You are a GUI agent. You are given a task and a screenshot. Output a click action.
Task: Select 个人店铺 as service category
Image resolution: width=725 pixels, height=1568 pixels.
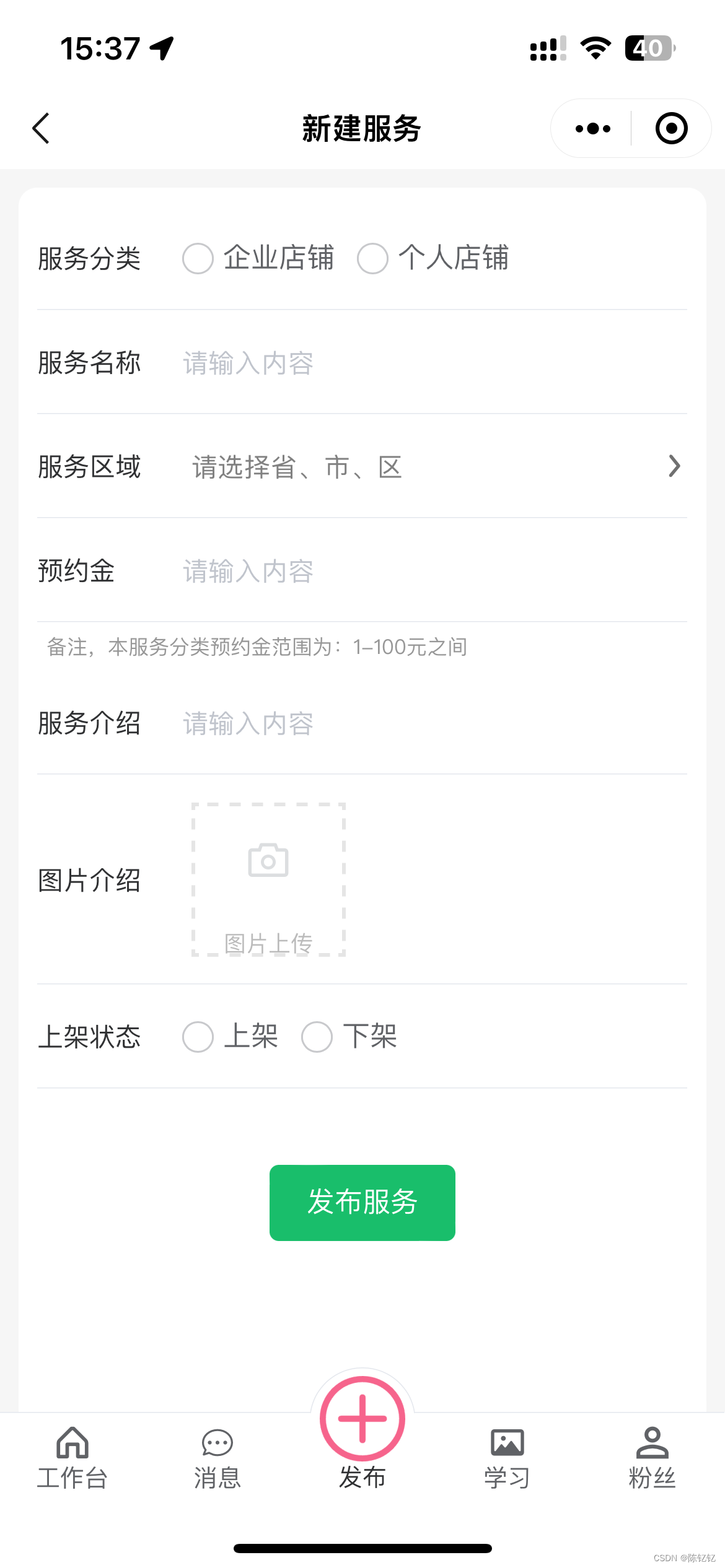click(373, 258)
